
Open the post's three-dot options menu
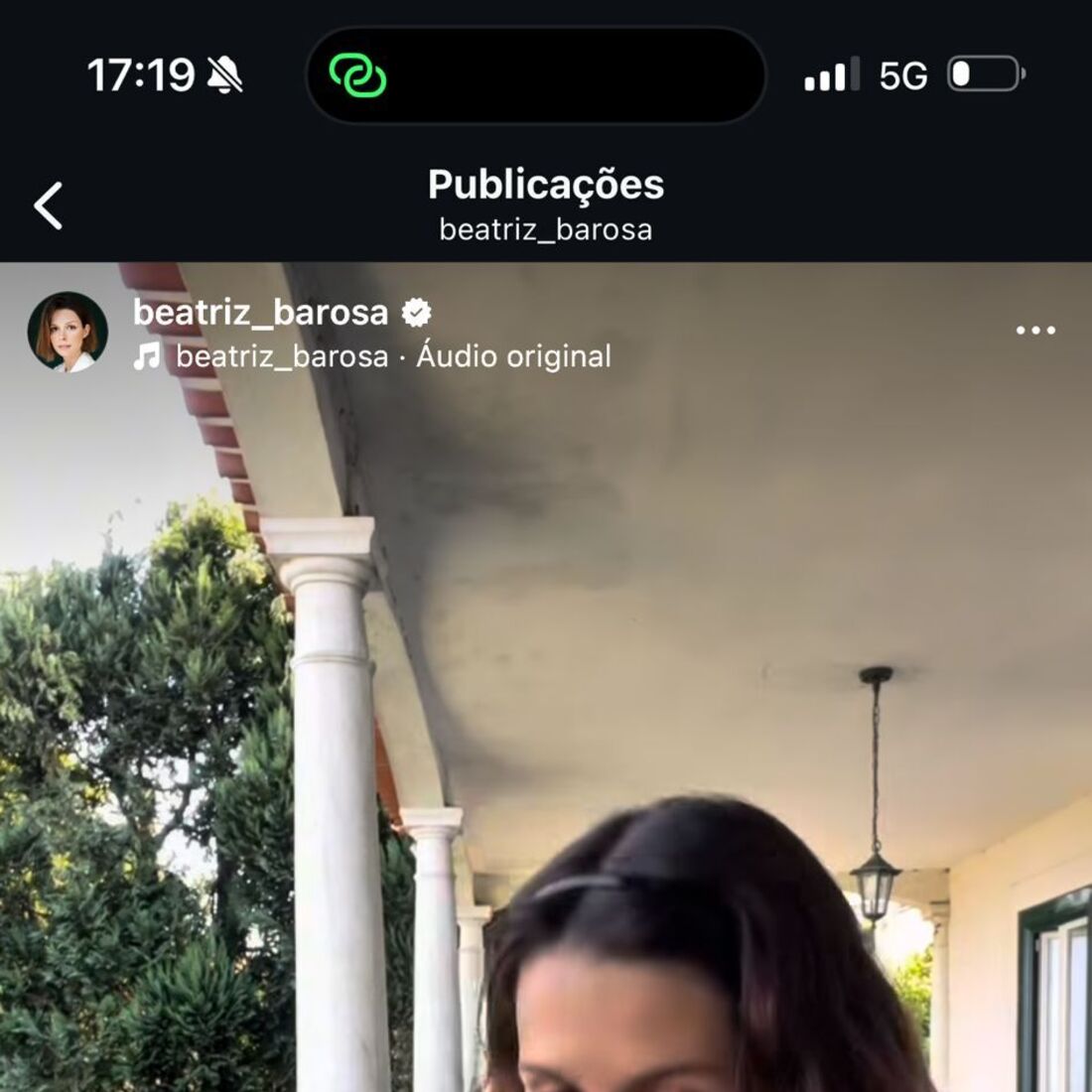[x=1035, y=331]
